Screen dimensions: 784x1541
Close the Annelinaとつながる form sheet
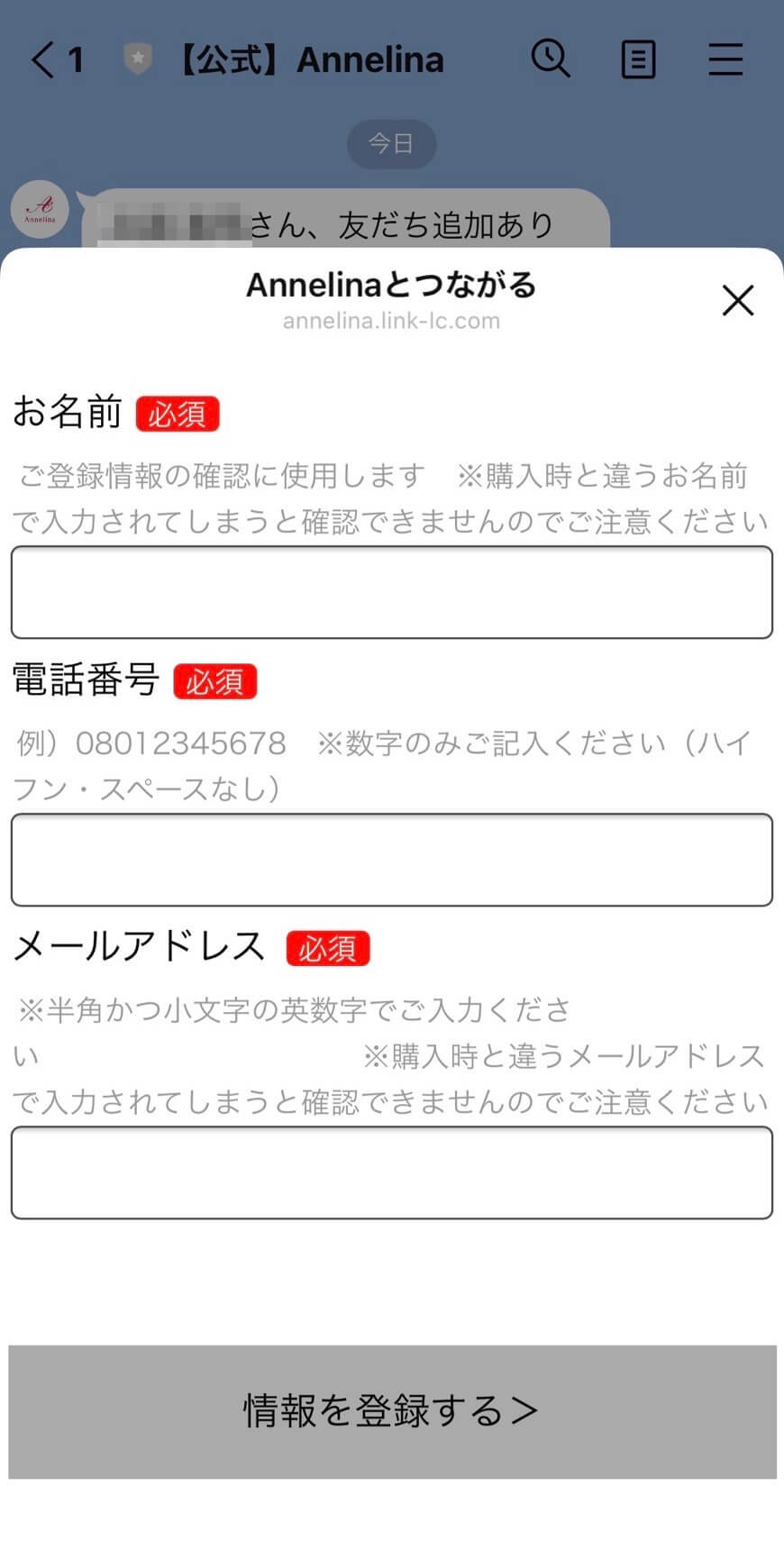738,301
